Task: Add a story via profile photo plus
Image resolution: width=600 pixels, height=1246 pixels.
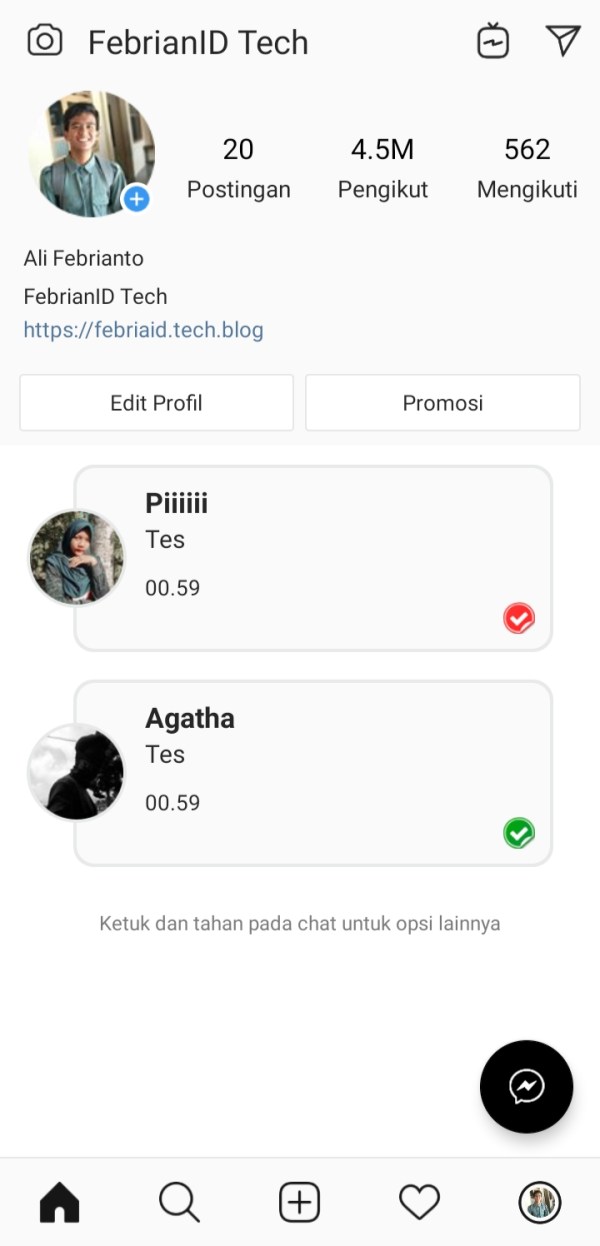Action: (137, 199)
